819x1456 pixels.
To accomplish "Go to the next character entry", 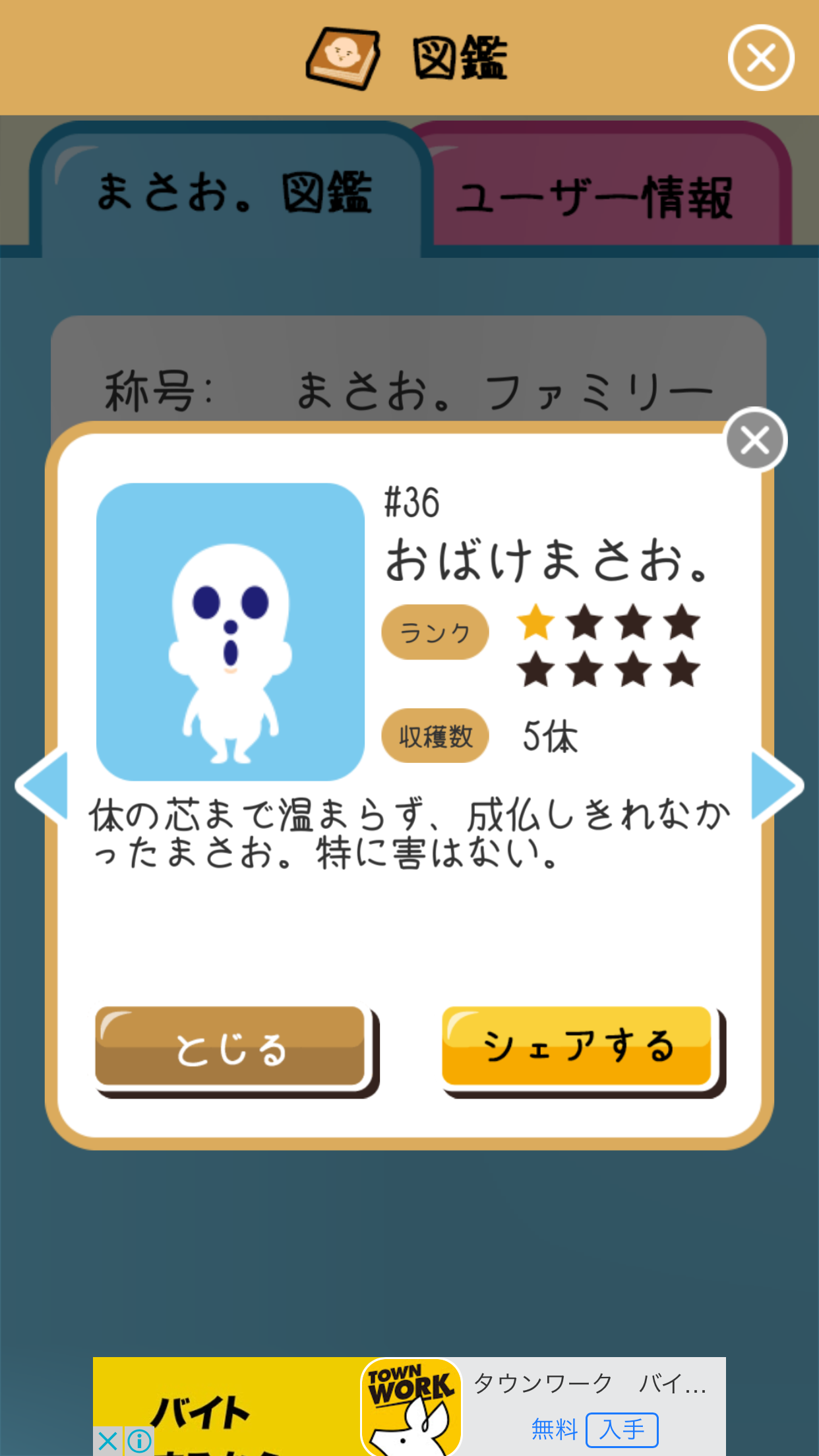I will (x=777, y=786).
